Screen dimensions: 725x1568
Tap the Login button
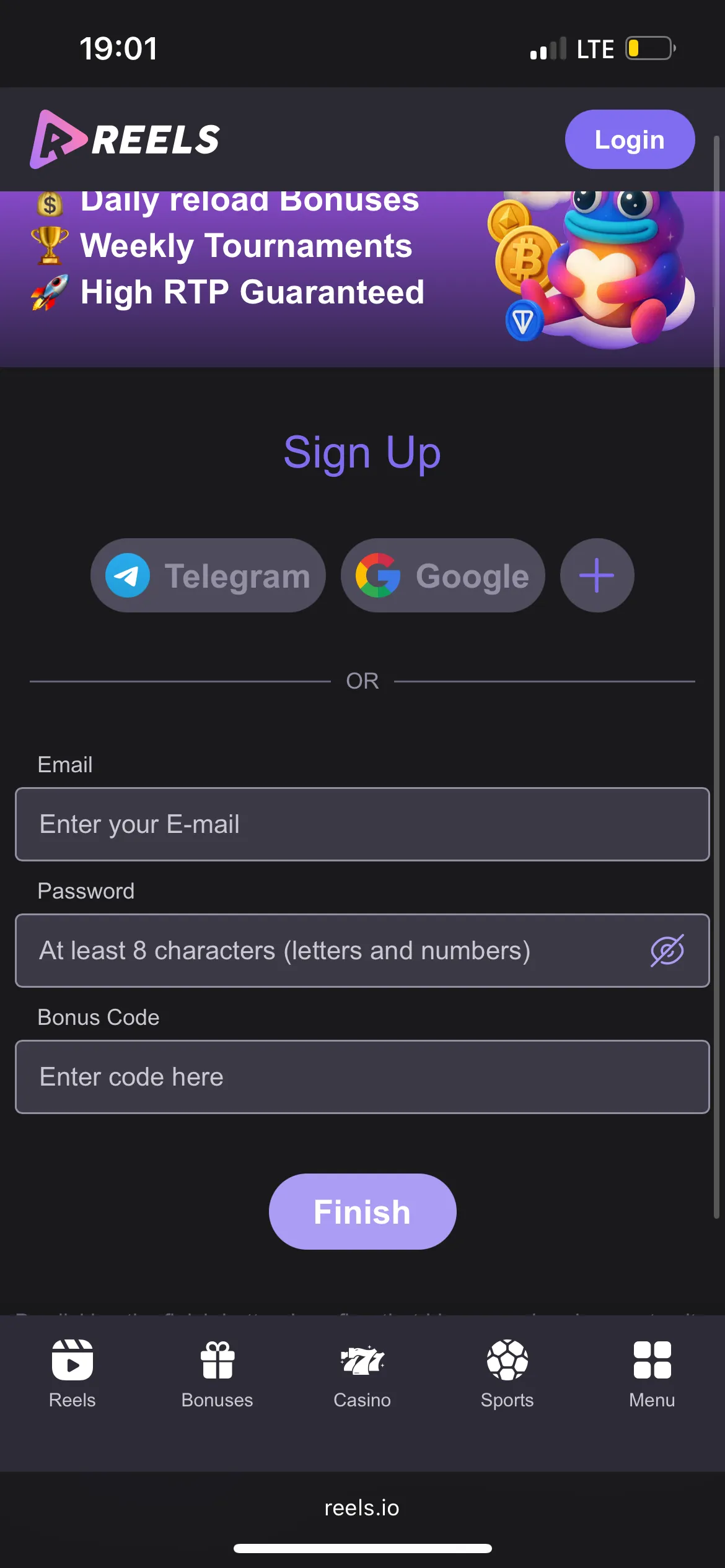pos(630,139)
